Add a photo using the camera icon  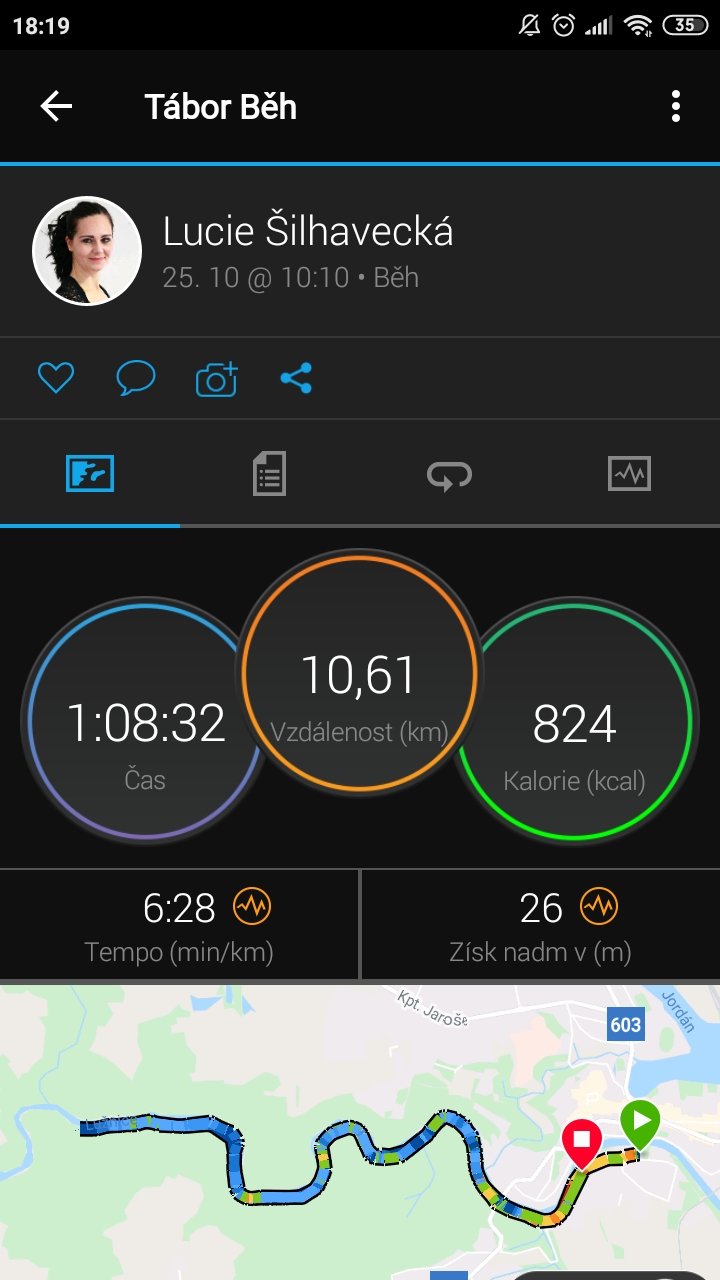click(x=216, y=378)
